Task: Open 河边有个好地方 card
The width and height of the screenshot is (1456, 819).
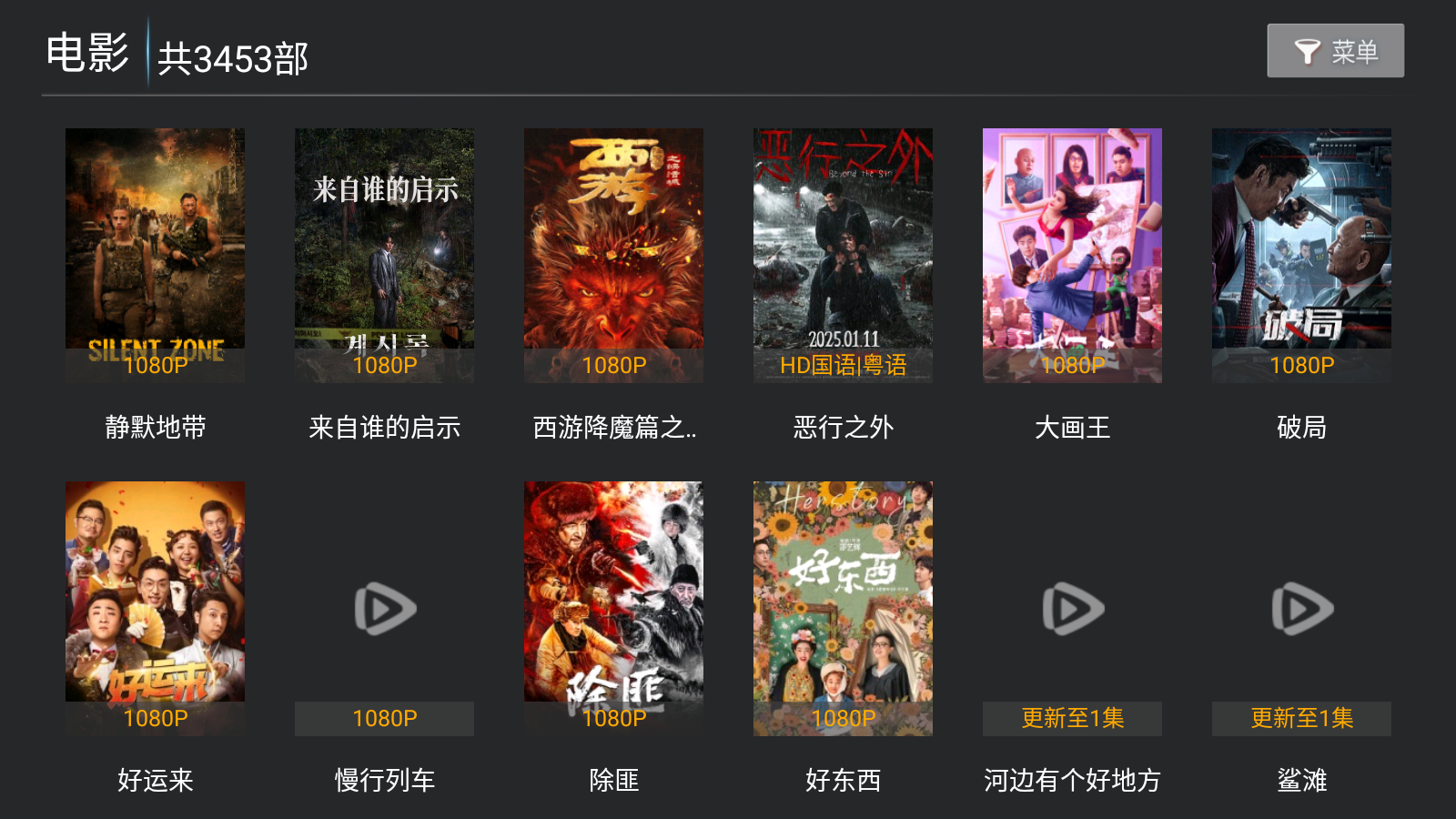Action: (x=1072, y=608)
